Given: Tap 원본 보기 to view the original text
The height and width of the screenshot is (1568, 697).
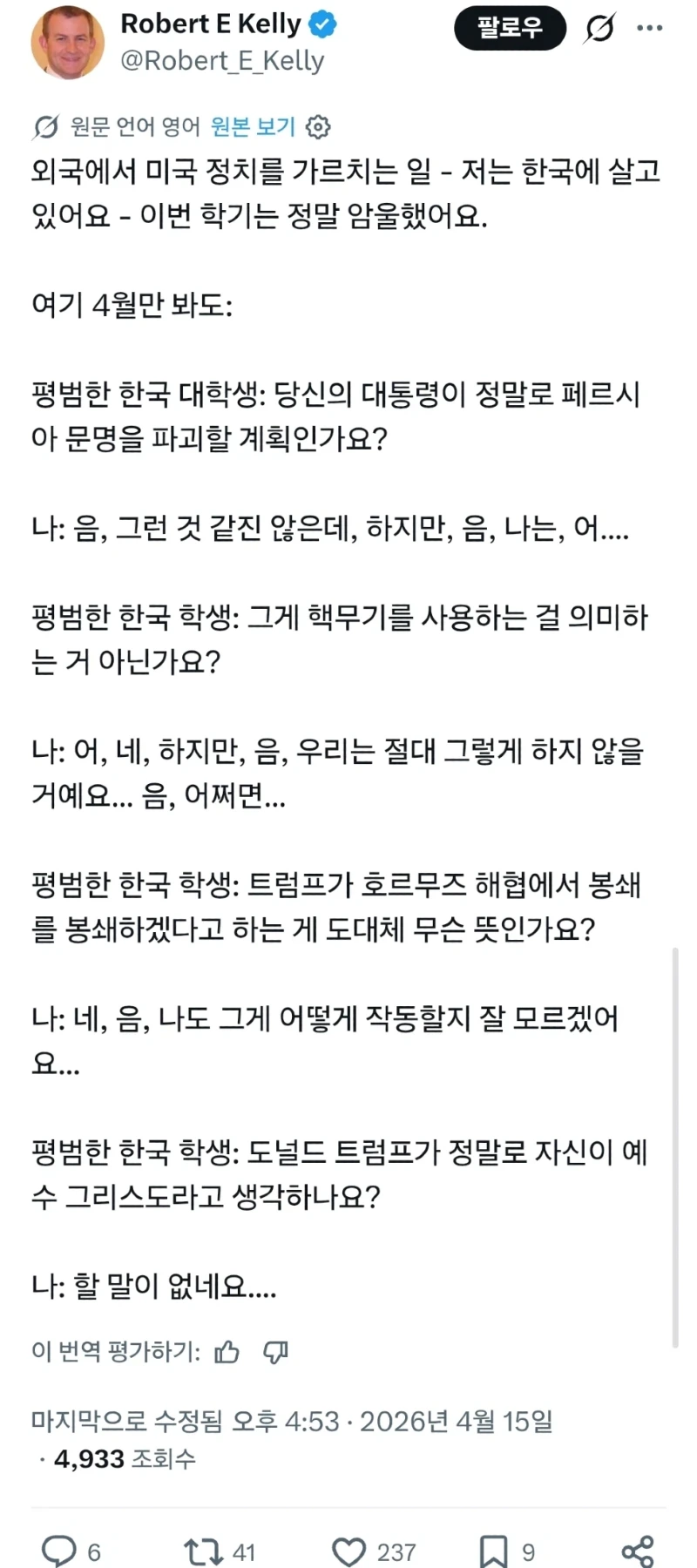Looking at the screenshot, I should 253,127.
